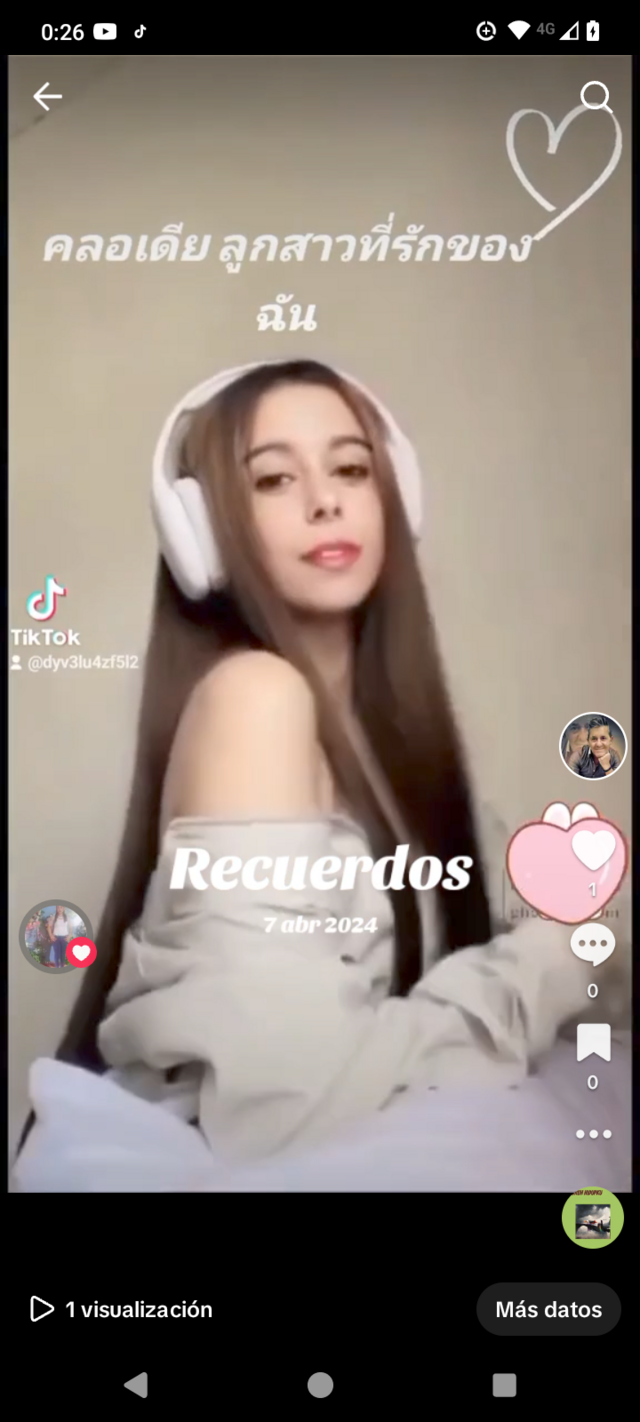Open the creator's profile picture

coord(593,746)
